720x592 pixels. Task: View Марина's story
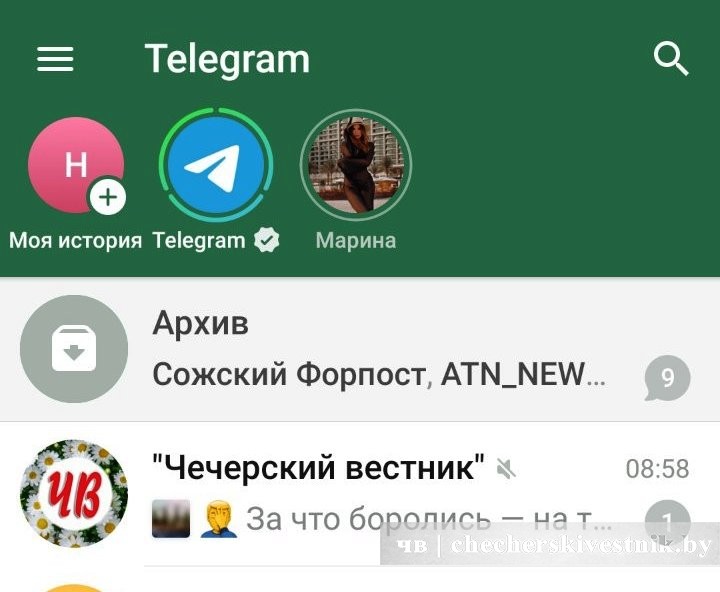click(356, 165)
